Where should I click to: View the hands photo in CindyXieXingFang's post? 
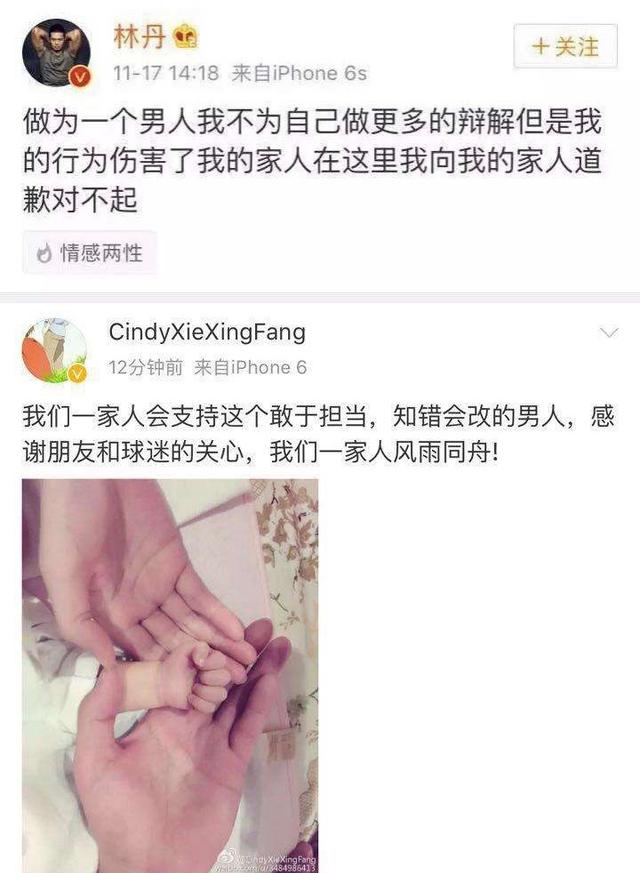click(170, 675)
